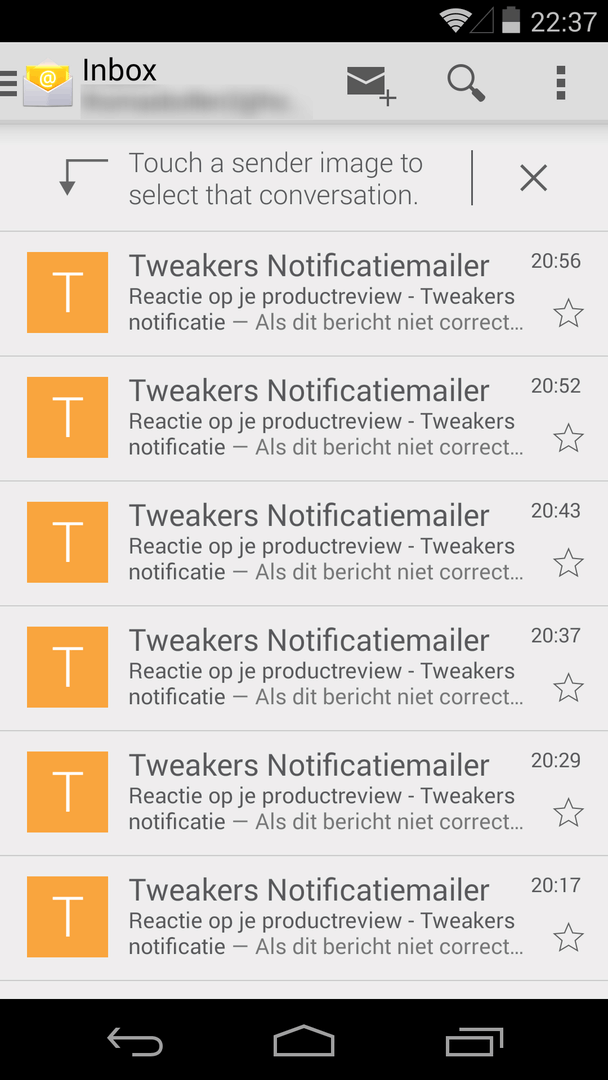Compose a new email
608x1080 pixels.
(x=370, y=83)
